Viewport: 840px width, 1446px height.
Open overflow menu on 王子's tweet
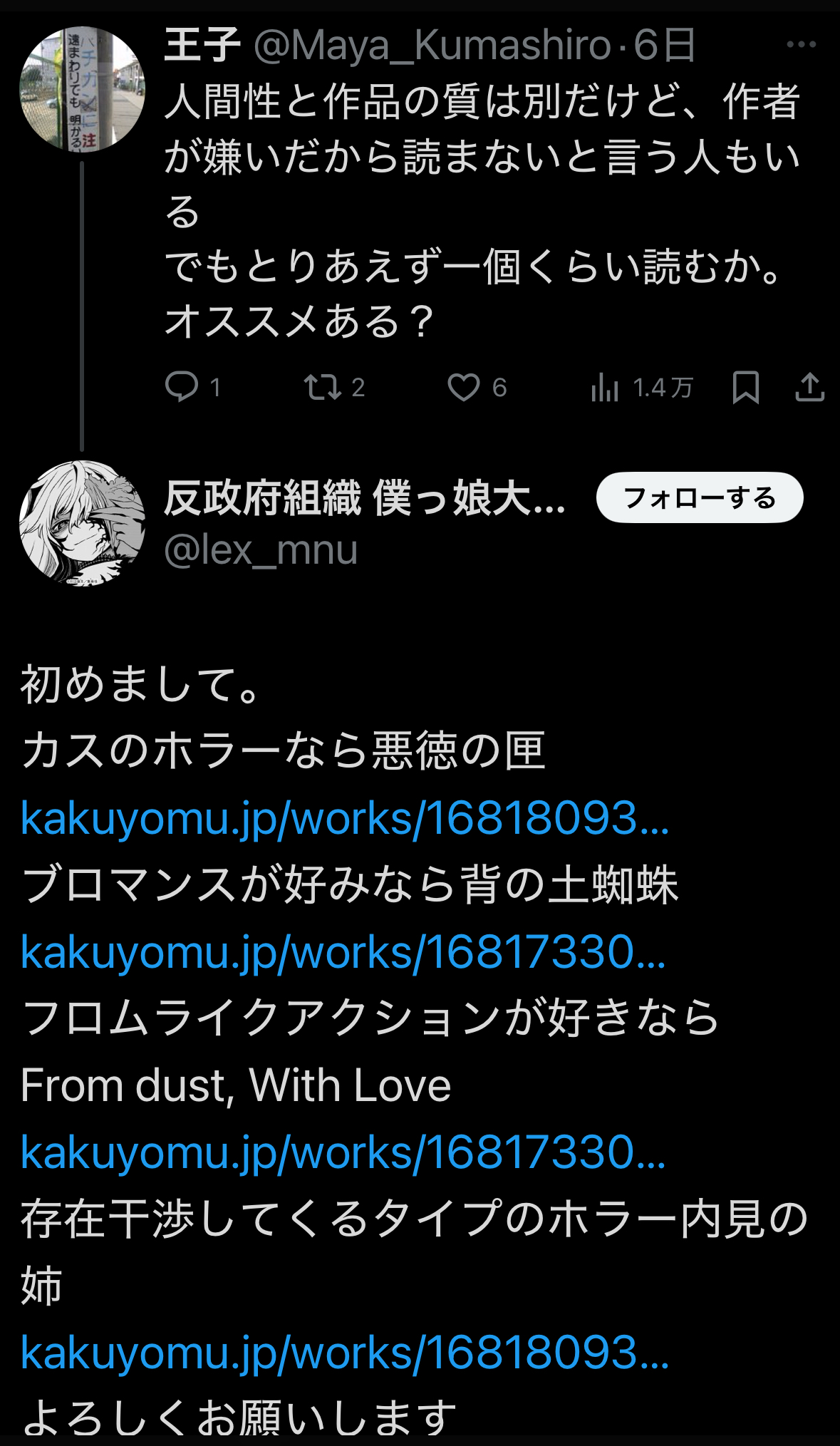point(801,44)
